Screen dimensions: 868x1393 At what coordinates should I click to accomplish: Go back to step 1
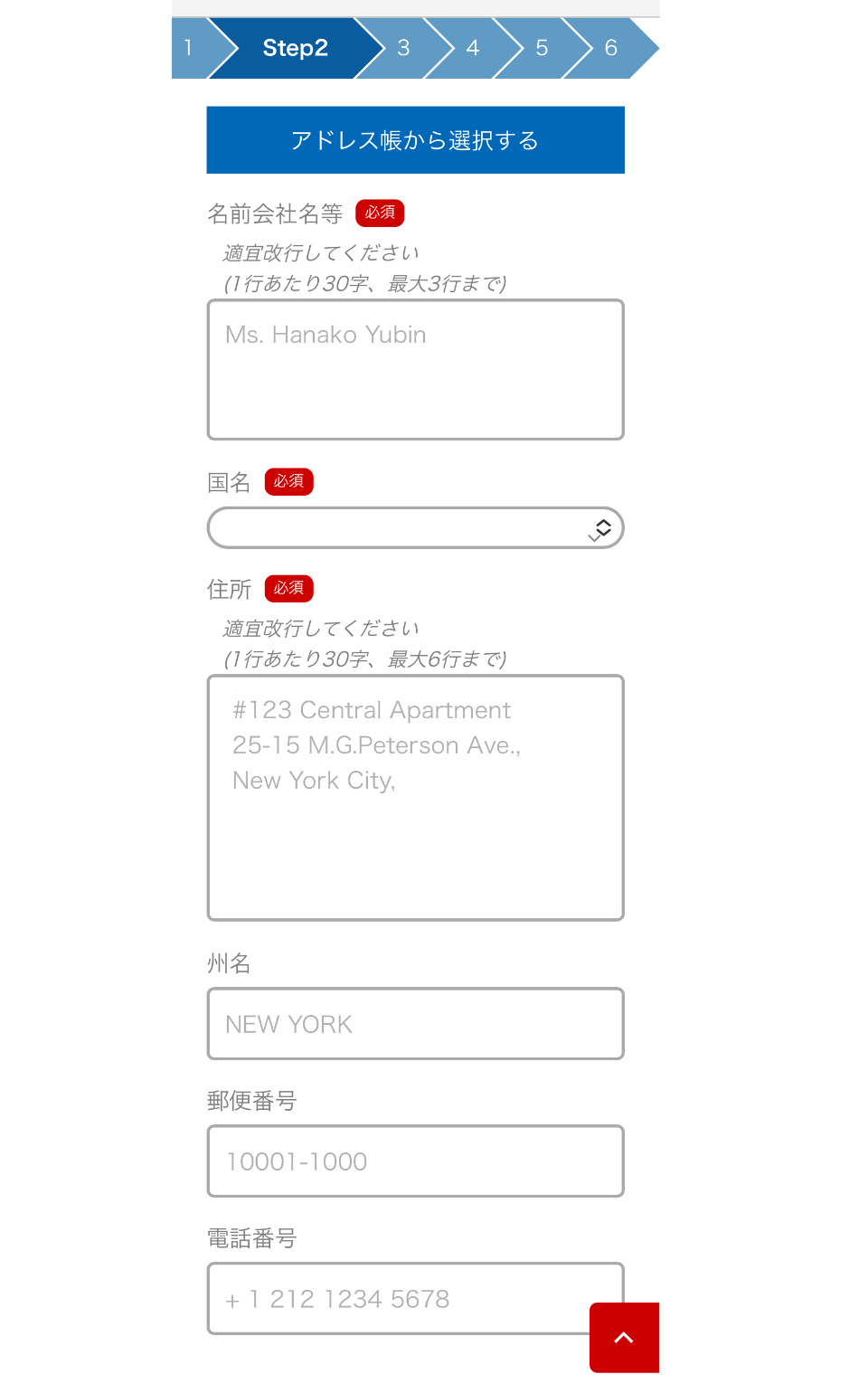[189, 48]
